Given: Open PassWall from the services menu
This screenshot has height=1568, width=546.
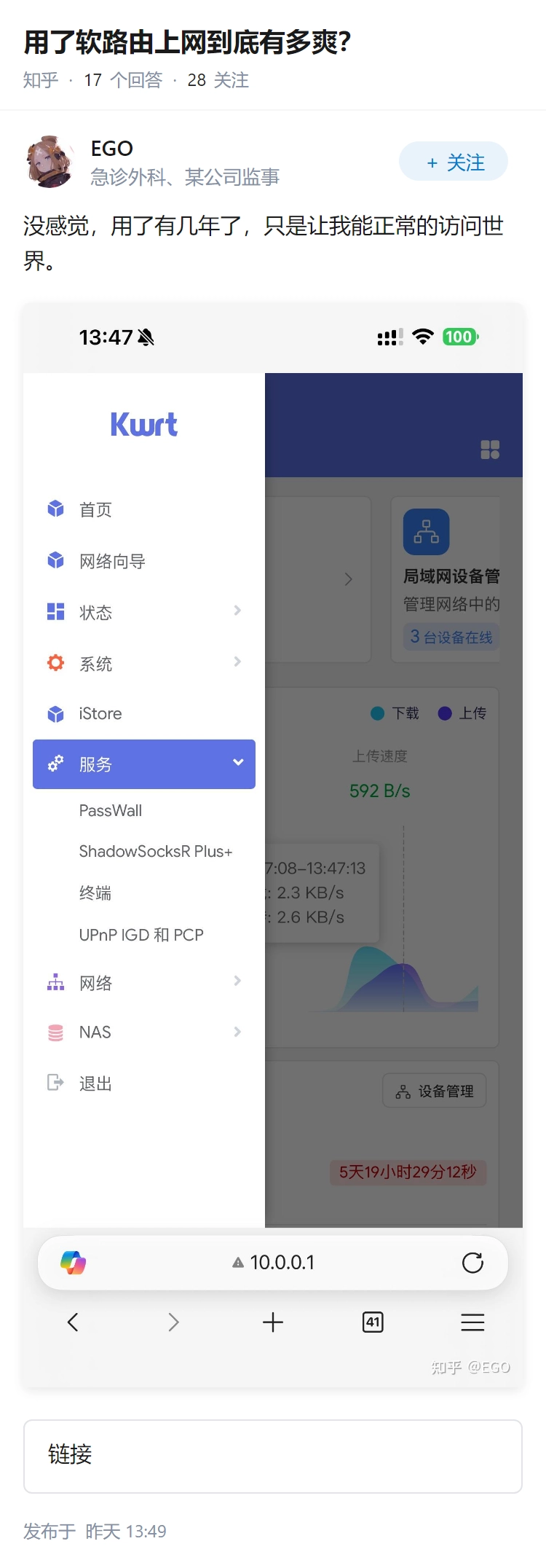Looking at the screenshot, I should point(111,810).
